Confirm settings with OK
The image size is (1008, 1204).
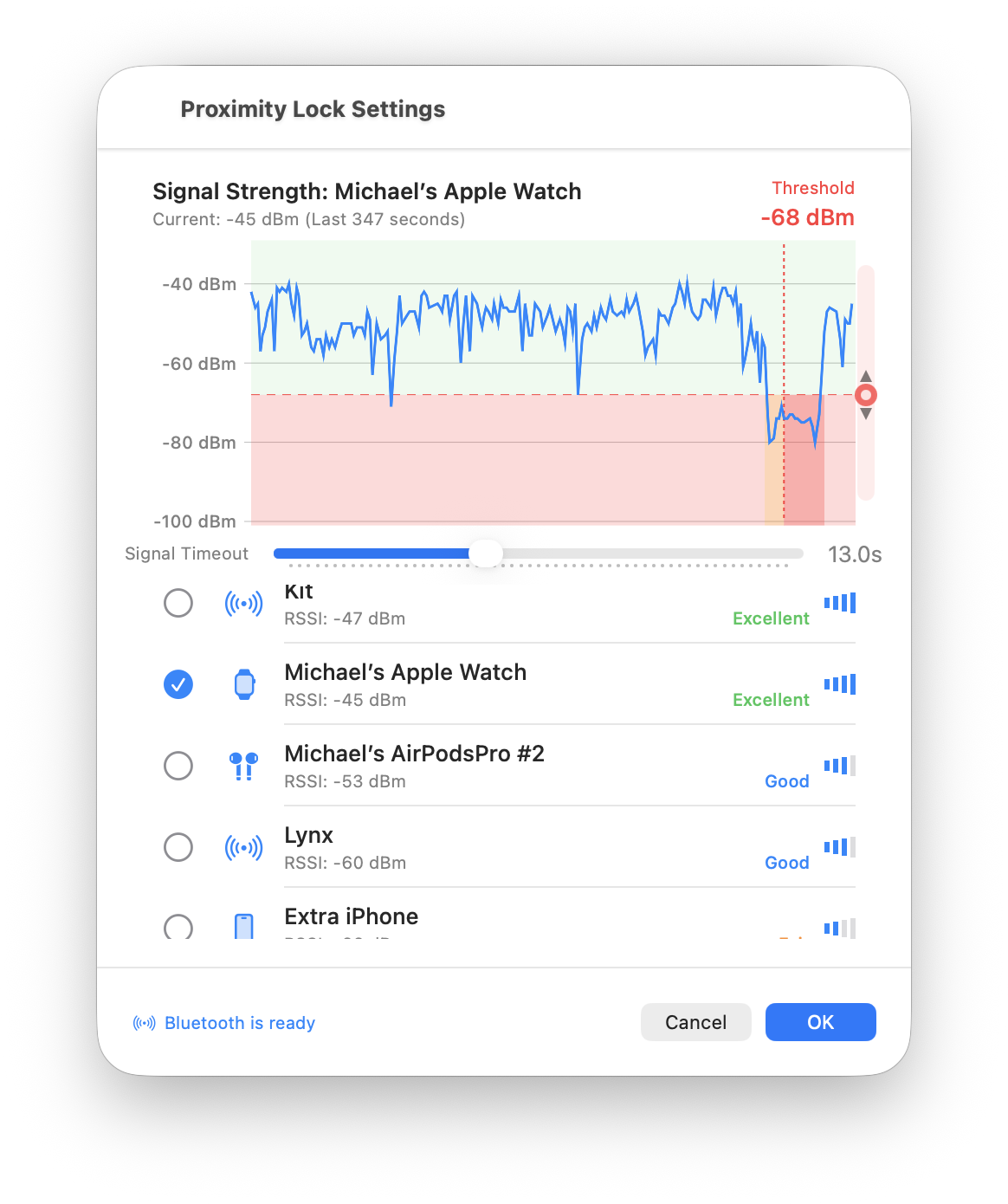[820, 1022]
